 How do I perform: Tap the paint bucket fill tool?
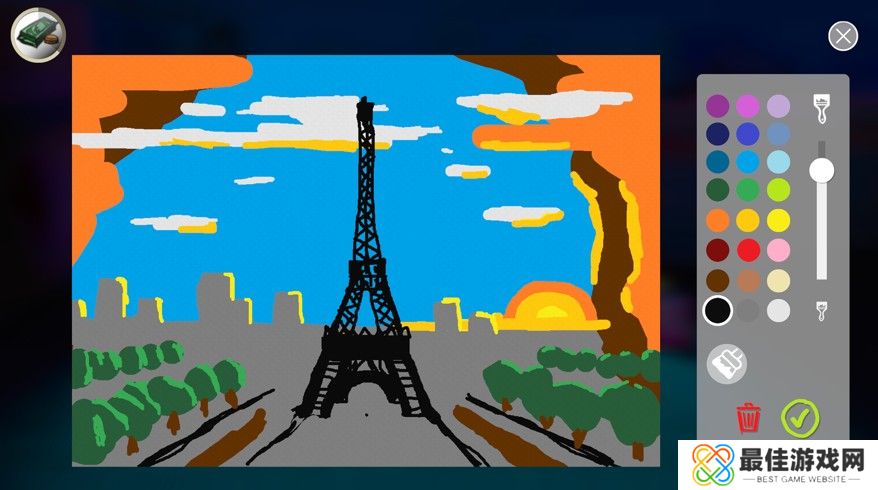[x=726, y=363]
